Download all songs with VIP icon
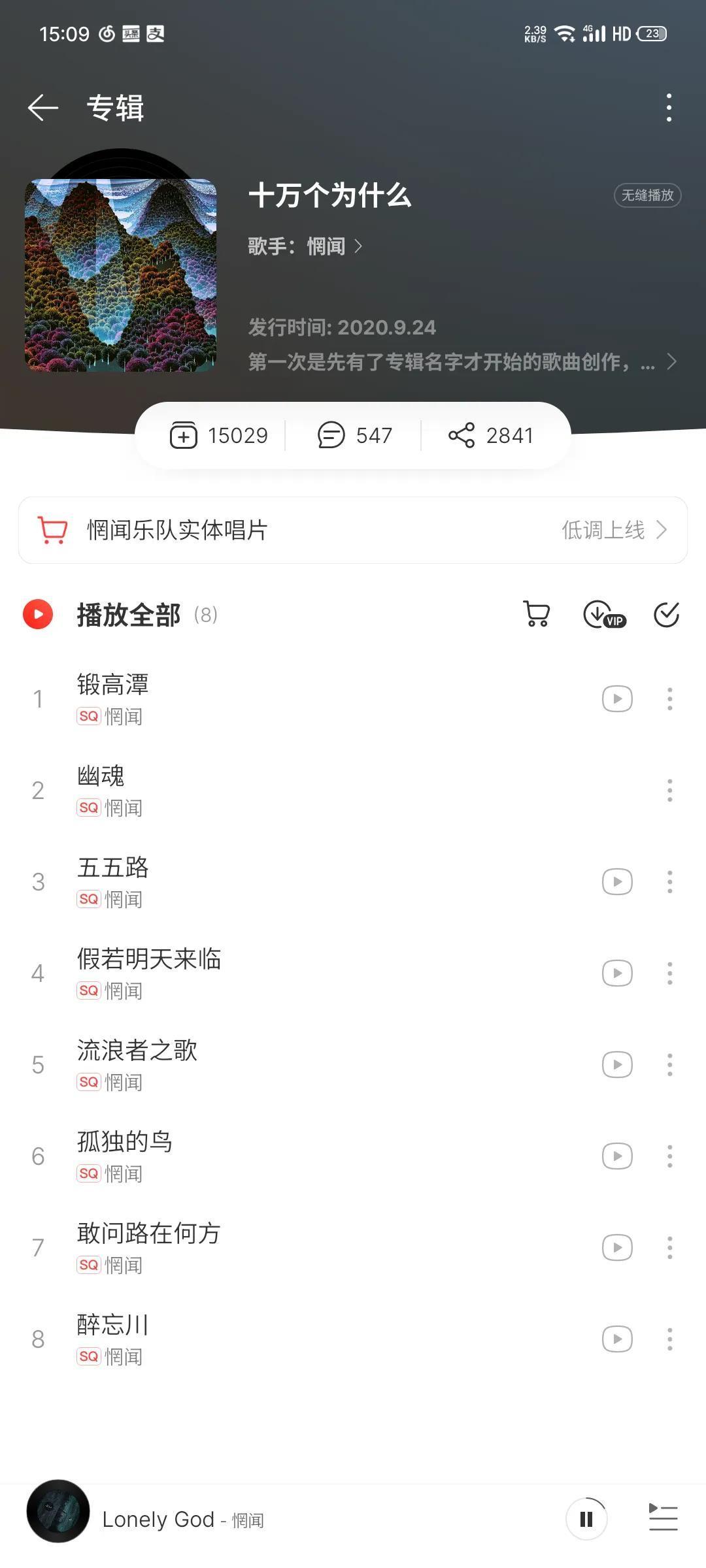This screenshot has width=706, height=1568. point(603,615)
